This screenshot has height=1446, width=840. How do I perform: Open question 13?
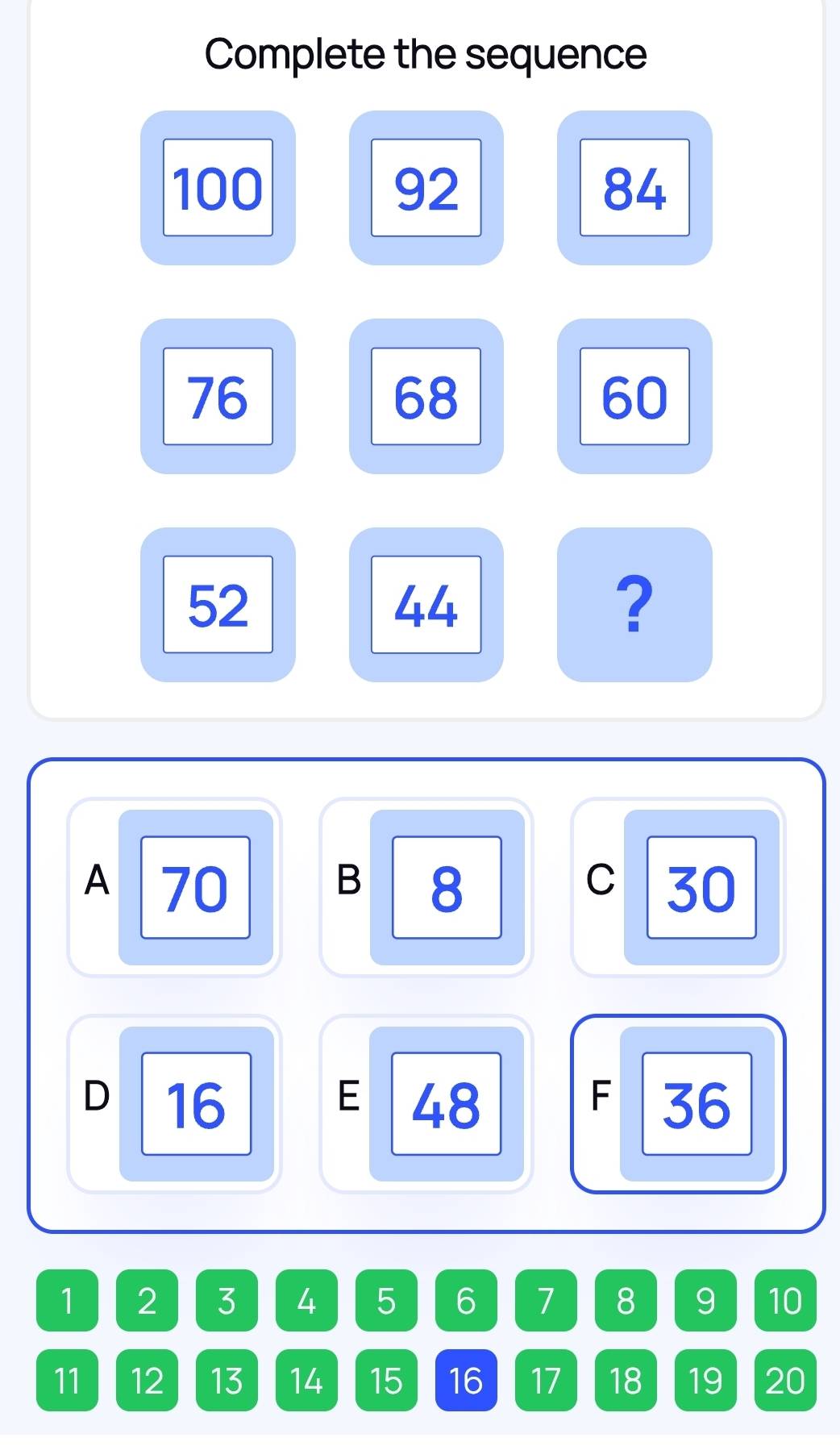coord(227,1380)
